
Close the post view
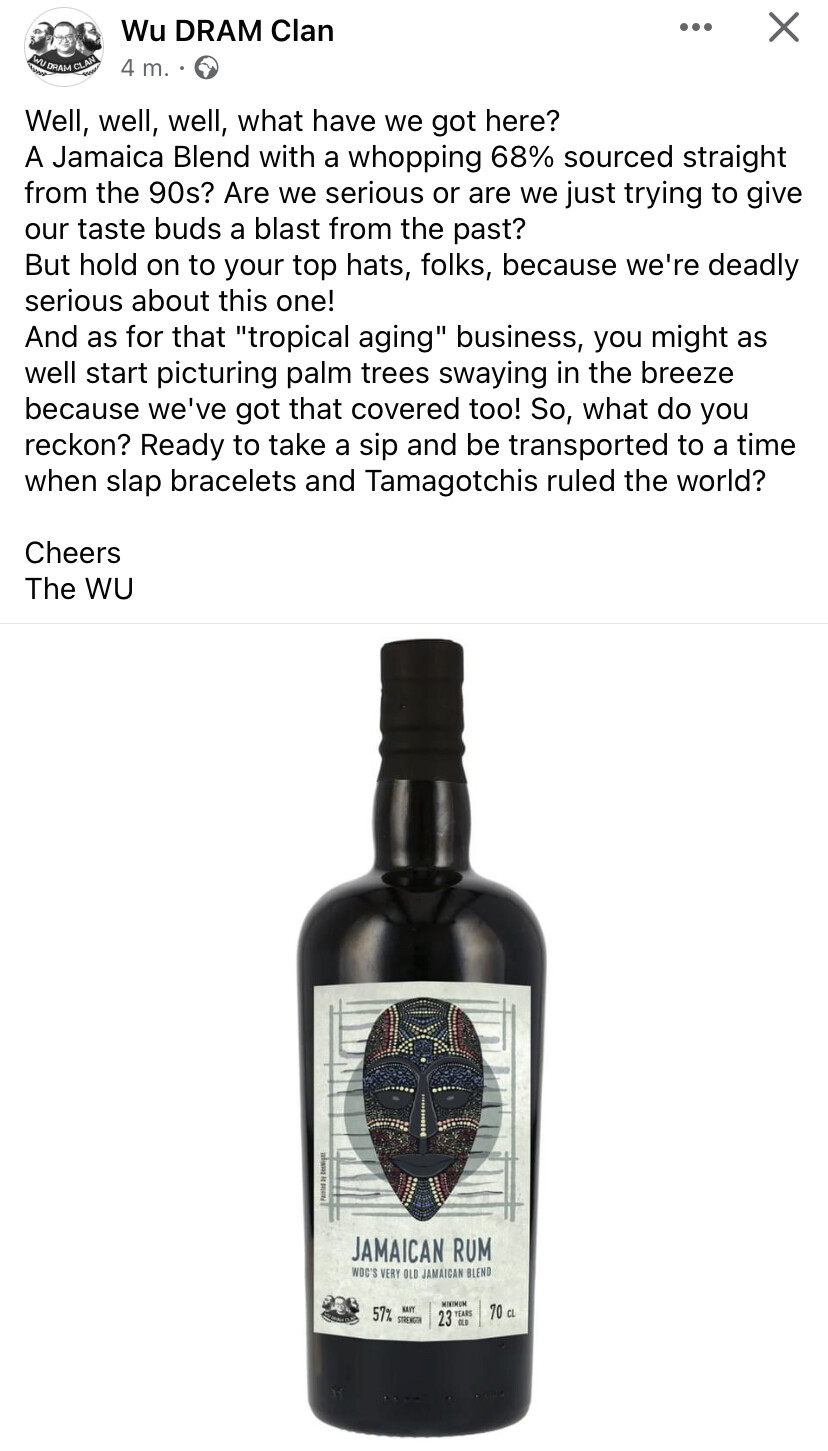783,28
